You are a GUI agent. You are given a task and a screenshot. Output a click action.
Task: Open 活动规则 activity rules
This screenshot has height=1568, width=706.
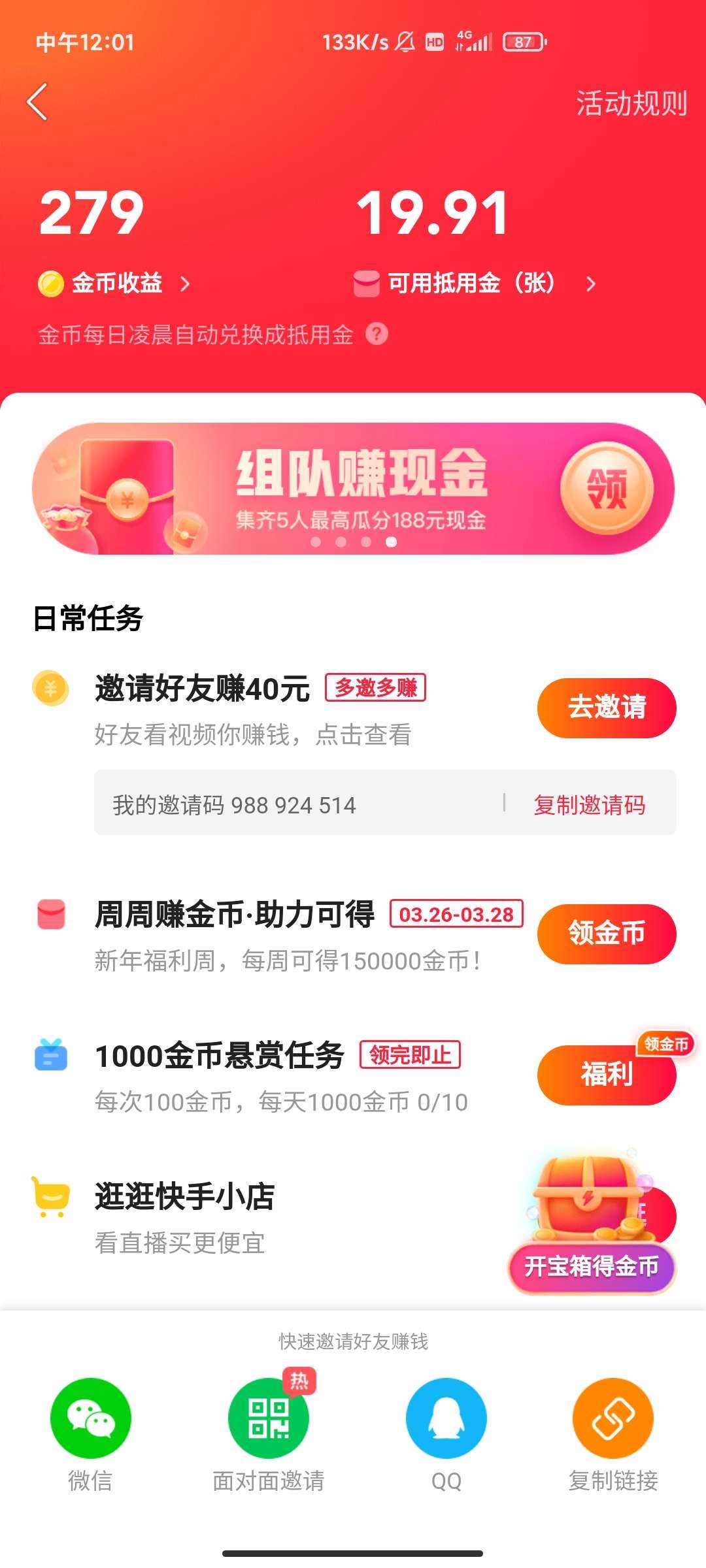pyautogui.click(x=631, y=104)
